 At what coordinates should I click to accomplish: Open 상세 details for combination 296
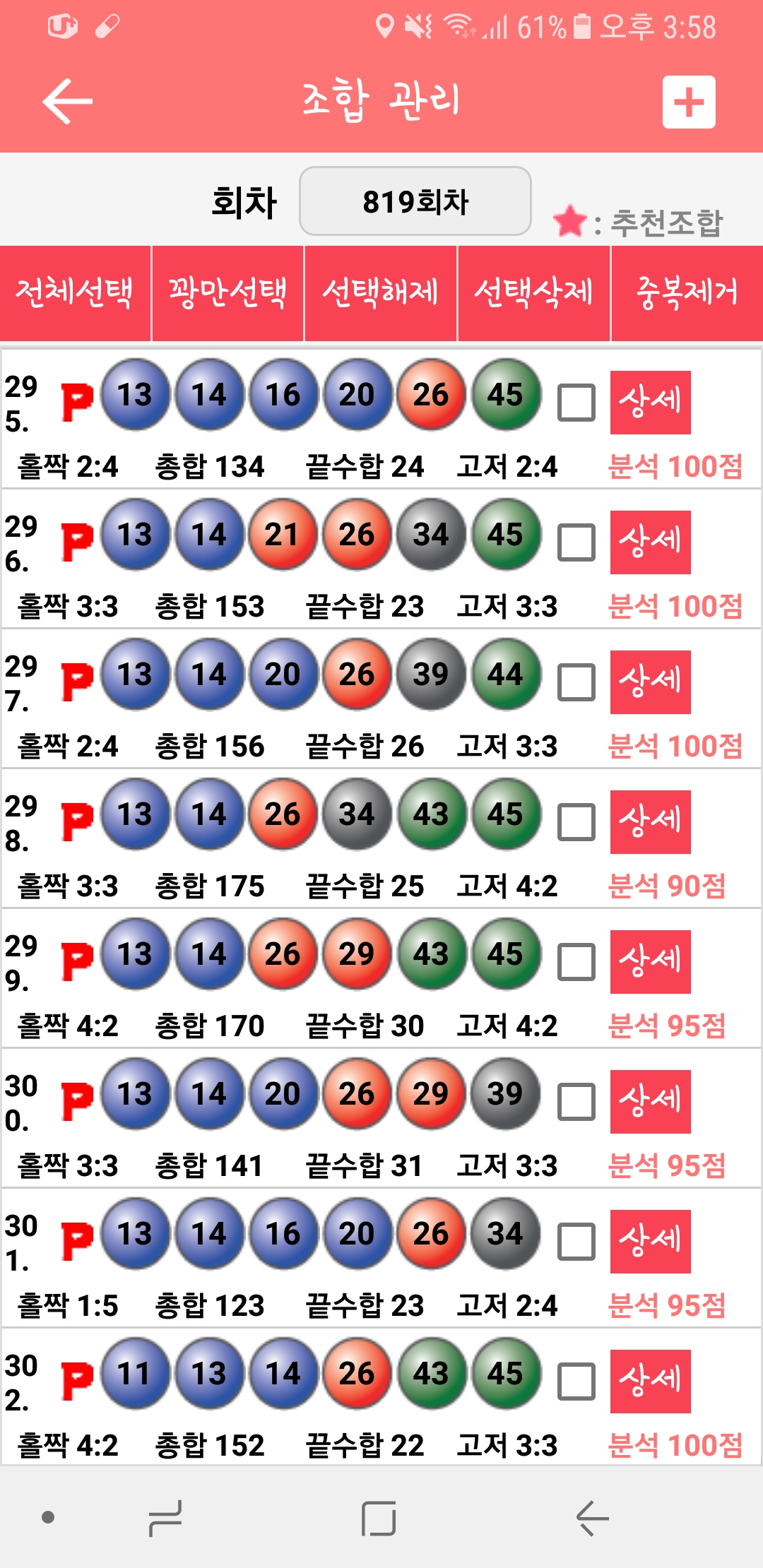click(650, 542)
